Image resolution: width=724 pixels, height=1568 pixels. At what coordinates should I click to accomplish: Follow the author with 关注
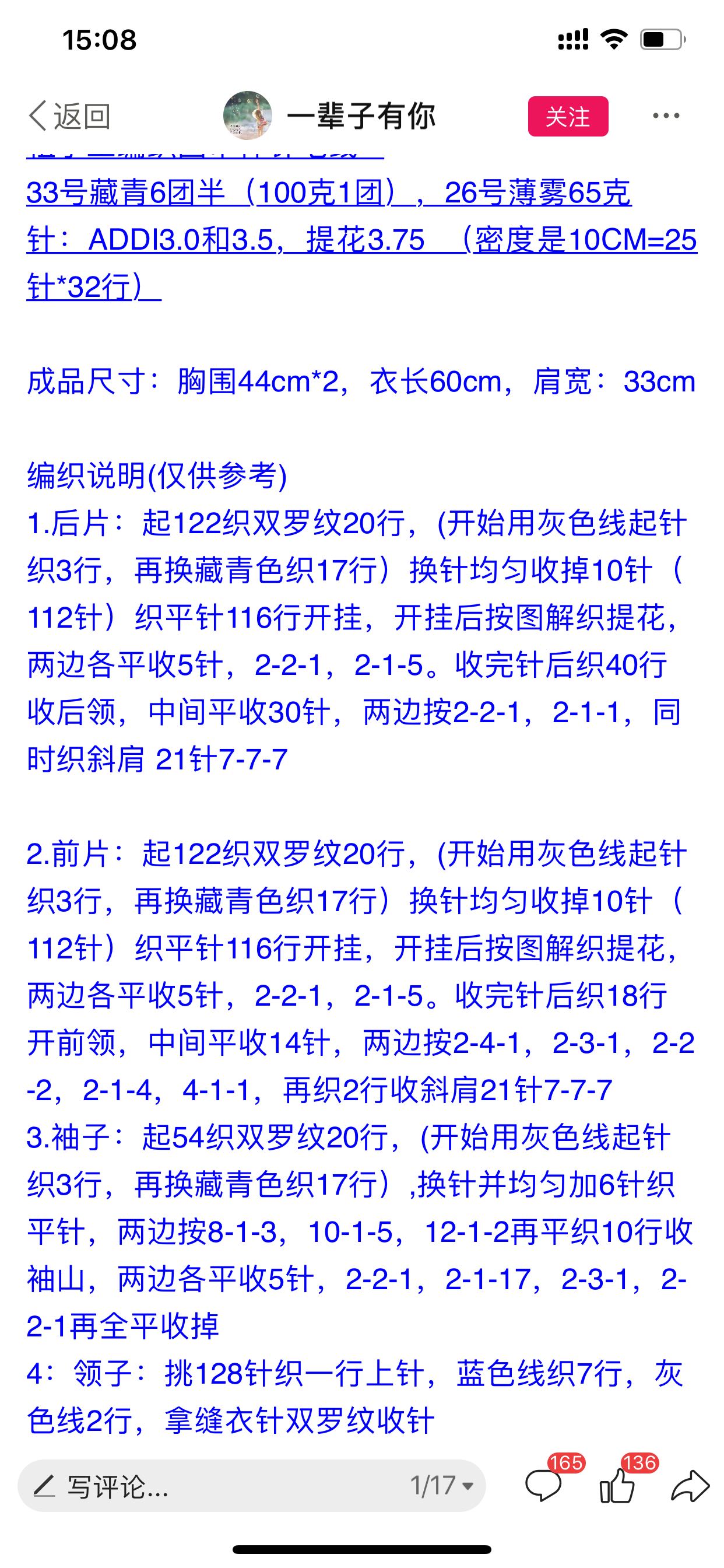coord(568,116)
